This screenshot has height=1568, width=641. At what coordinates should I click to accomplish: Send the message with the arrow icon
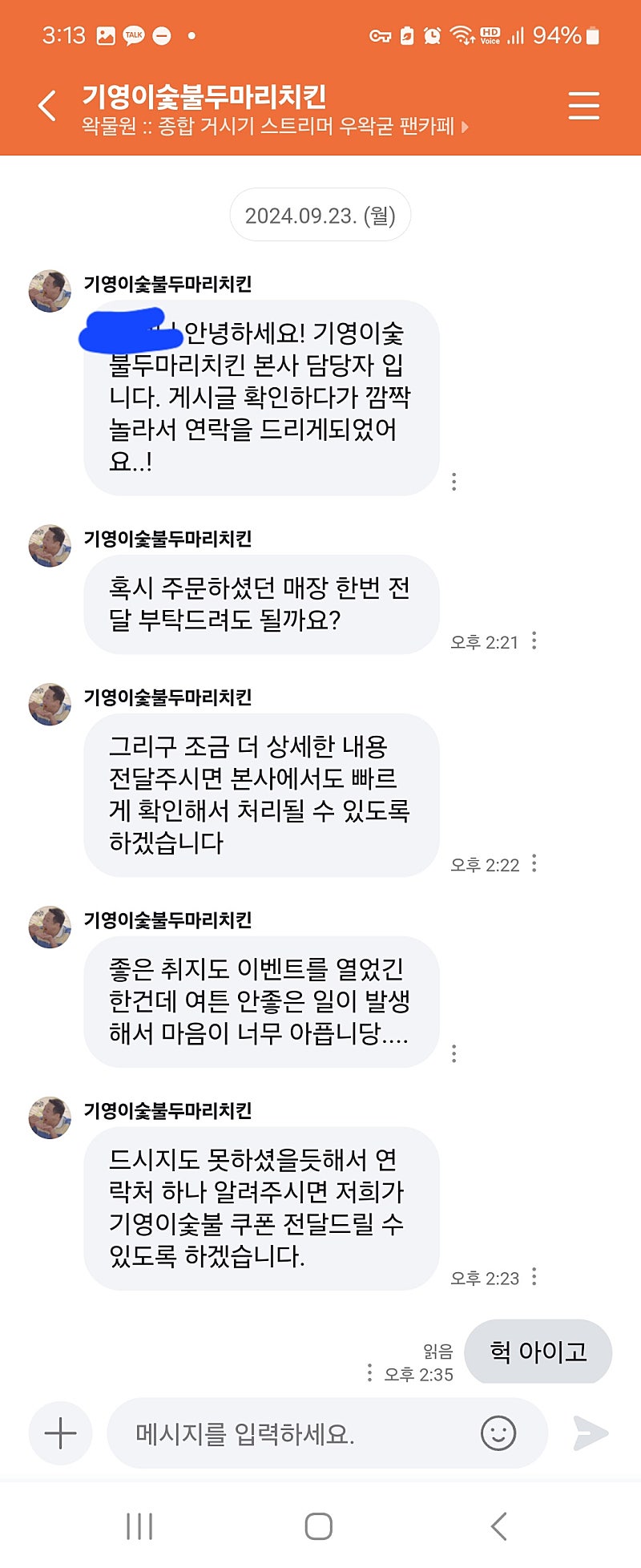591,1433
